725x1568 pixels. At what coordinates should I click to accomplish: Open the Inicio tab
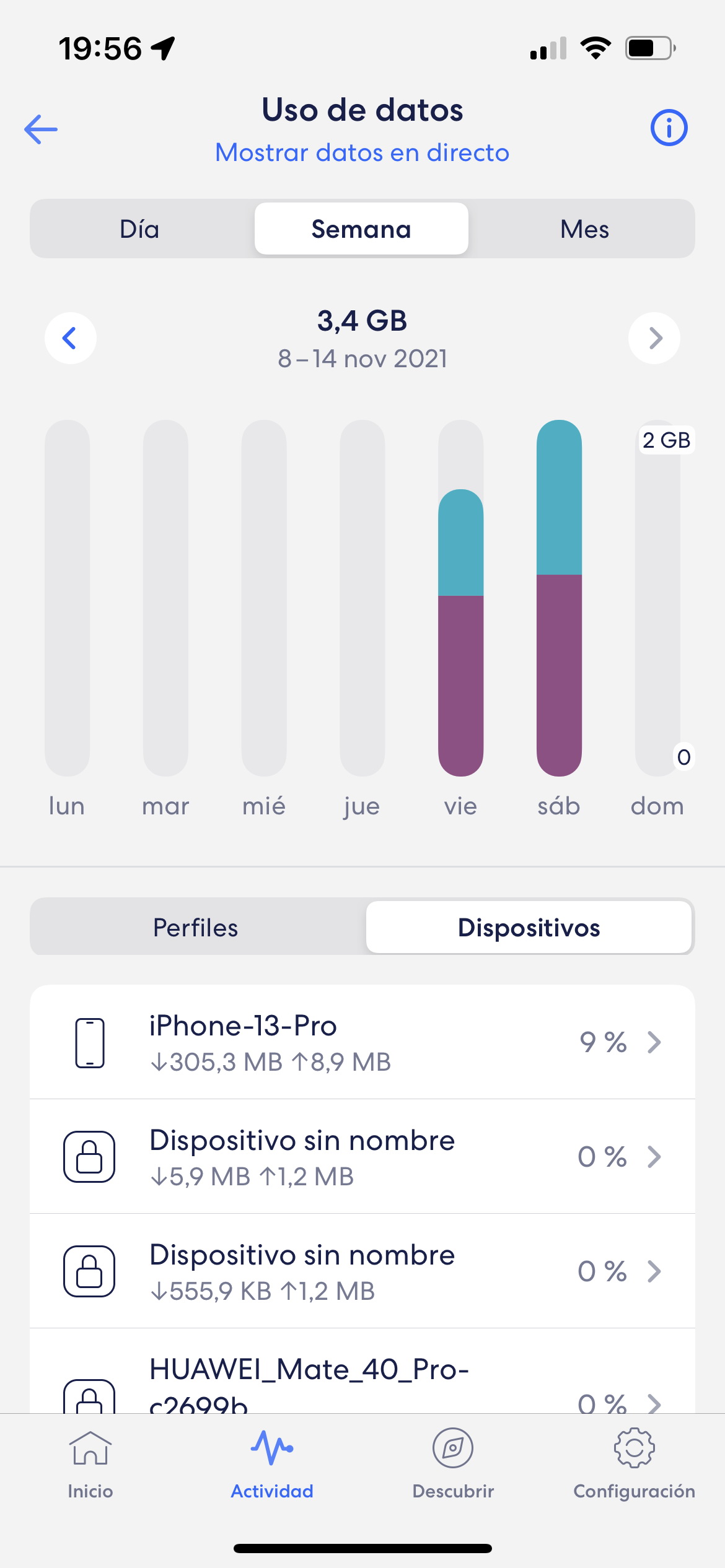pos(90,1464)
